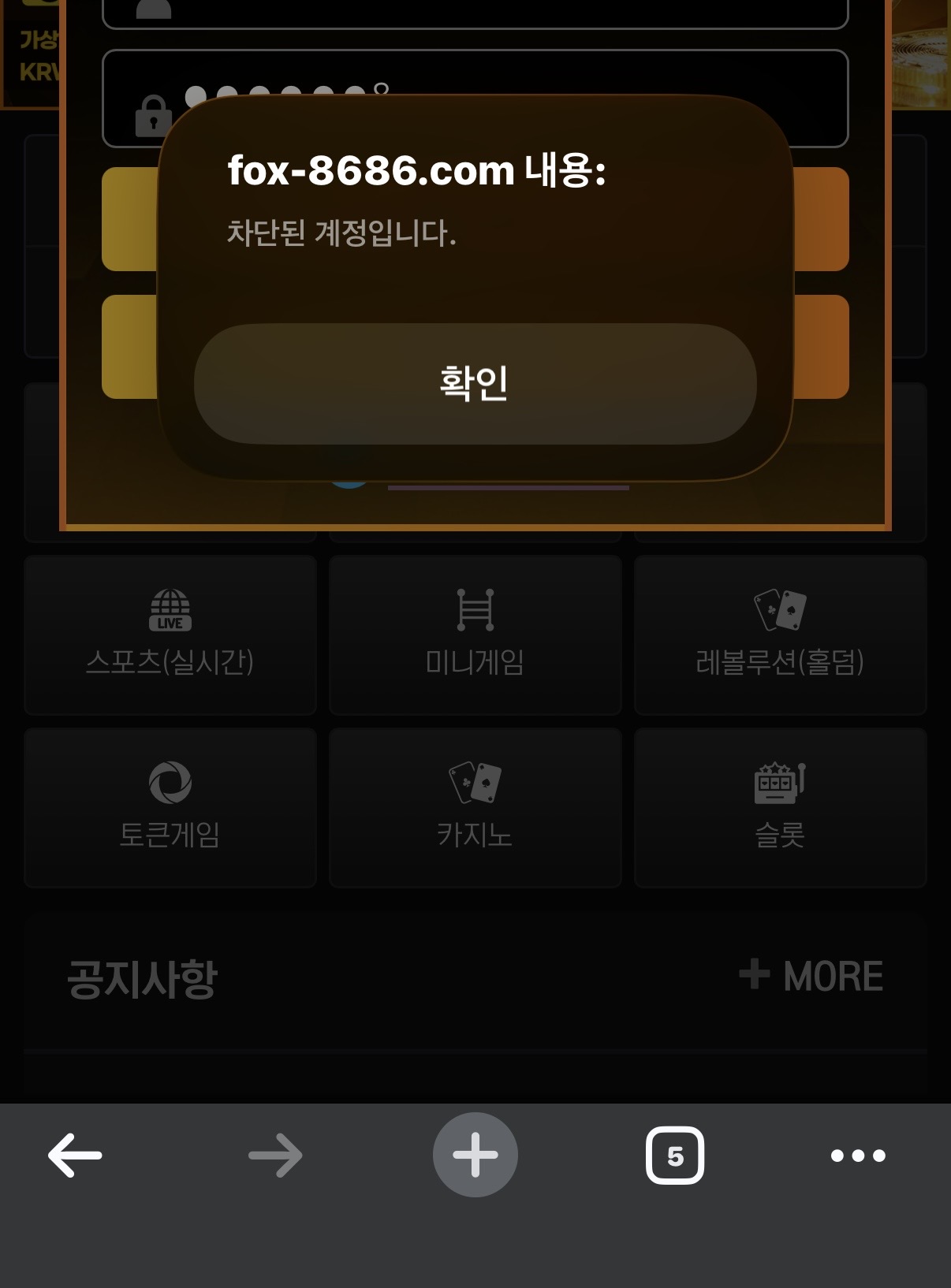Go back to the previous page
The image size is (951, 1288).
76,1156
